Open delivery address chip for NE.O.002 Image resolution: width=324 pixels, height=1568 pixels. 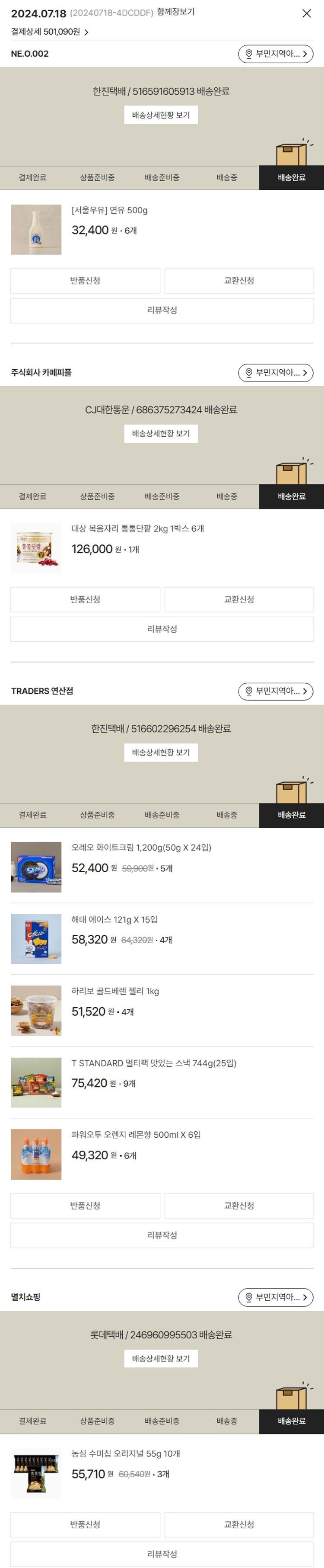[275, 54]
